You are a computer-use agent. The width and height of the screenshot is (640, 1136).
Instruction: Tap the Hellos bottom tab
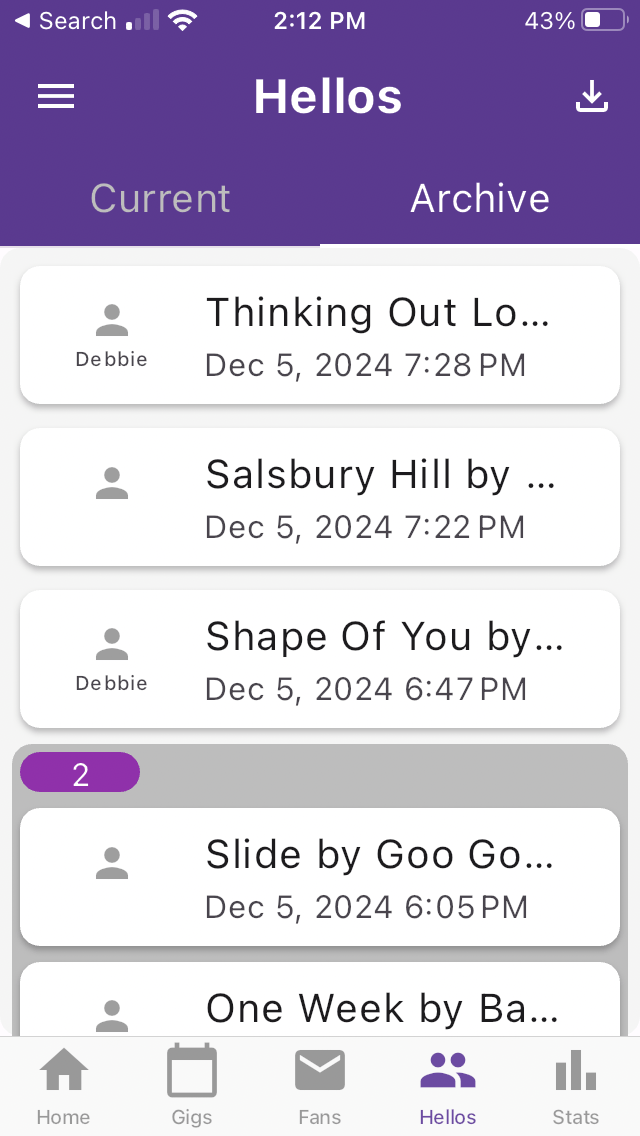point(448,1086)
